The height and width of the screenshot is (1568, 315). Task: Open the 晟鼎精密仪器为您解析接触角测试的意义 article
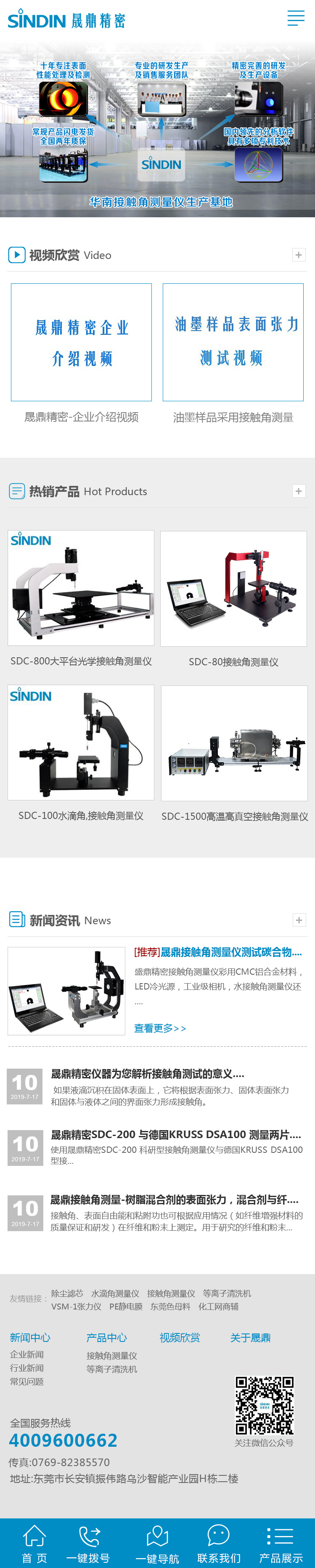click(x=147, y=1074)
